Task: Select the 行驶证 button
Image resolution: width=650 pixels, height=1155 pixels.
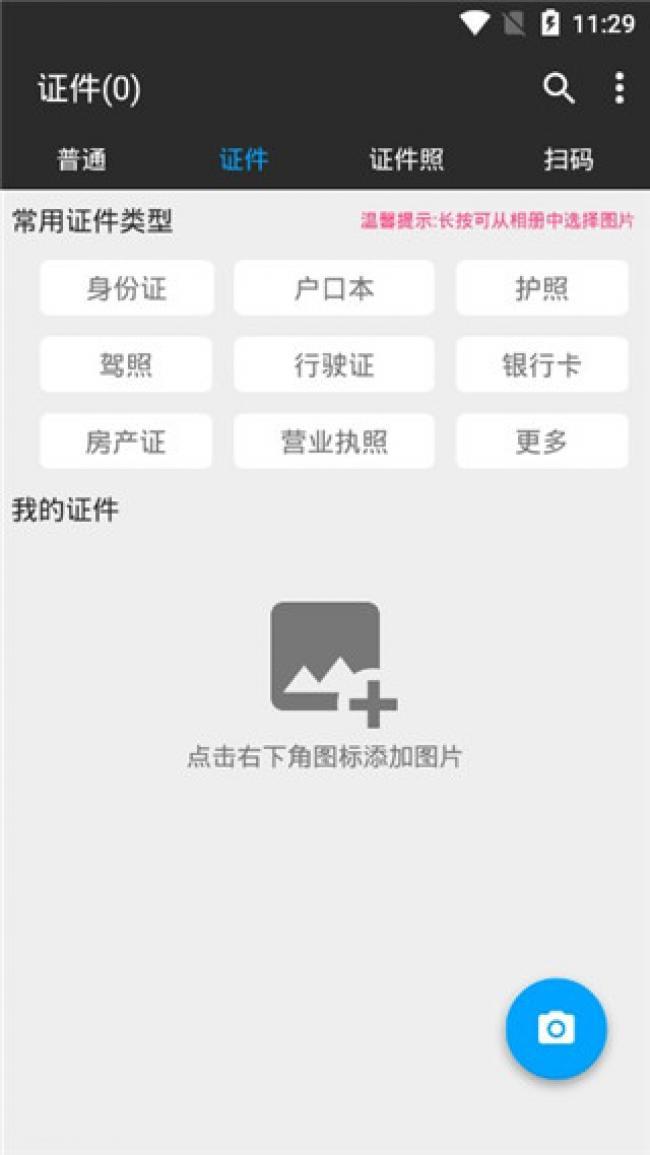Action: (334, 364)
